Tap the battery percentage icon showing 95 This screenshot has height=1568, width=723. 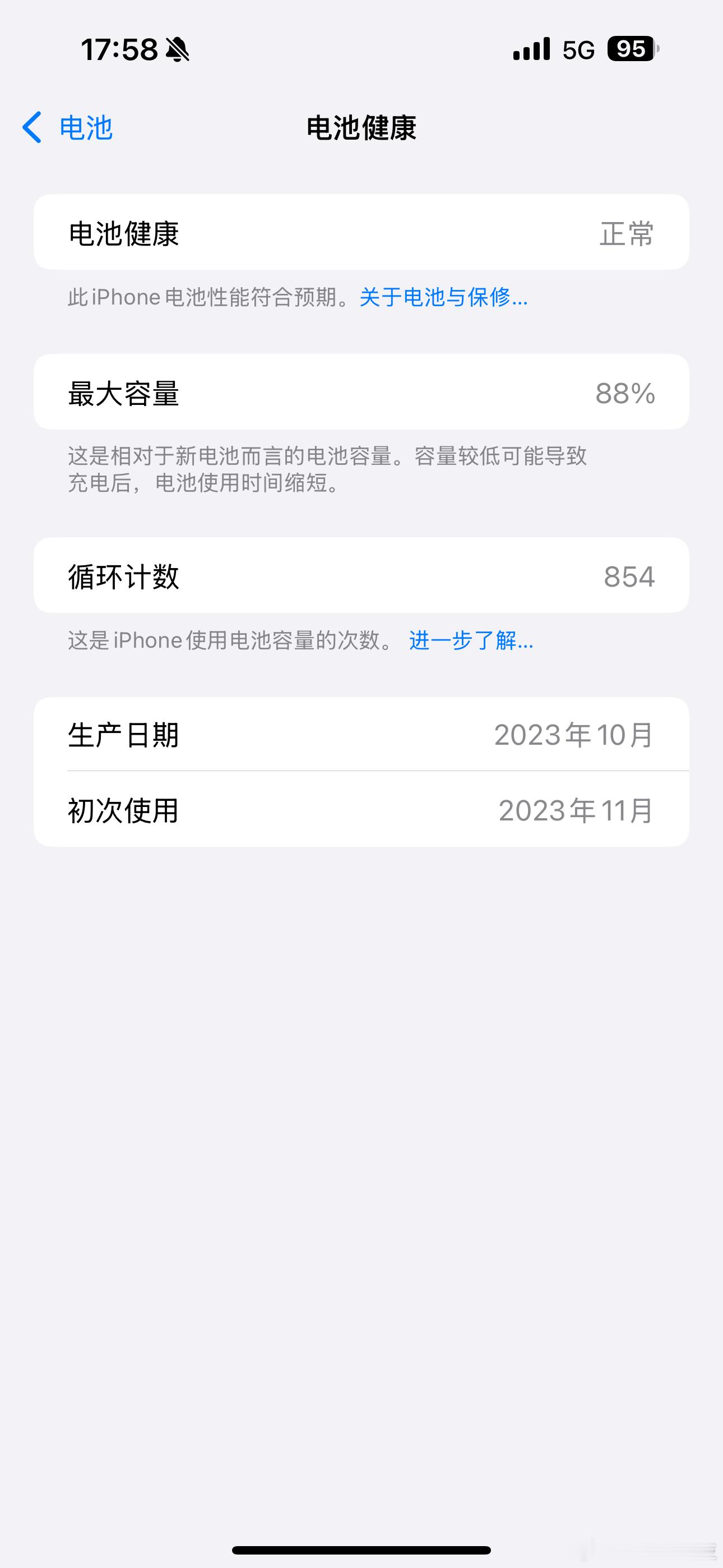click(631, 50)
